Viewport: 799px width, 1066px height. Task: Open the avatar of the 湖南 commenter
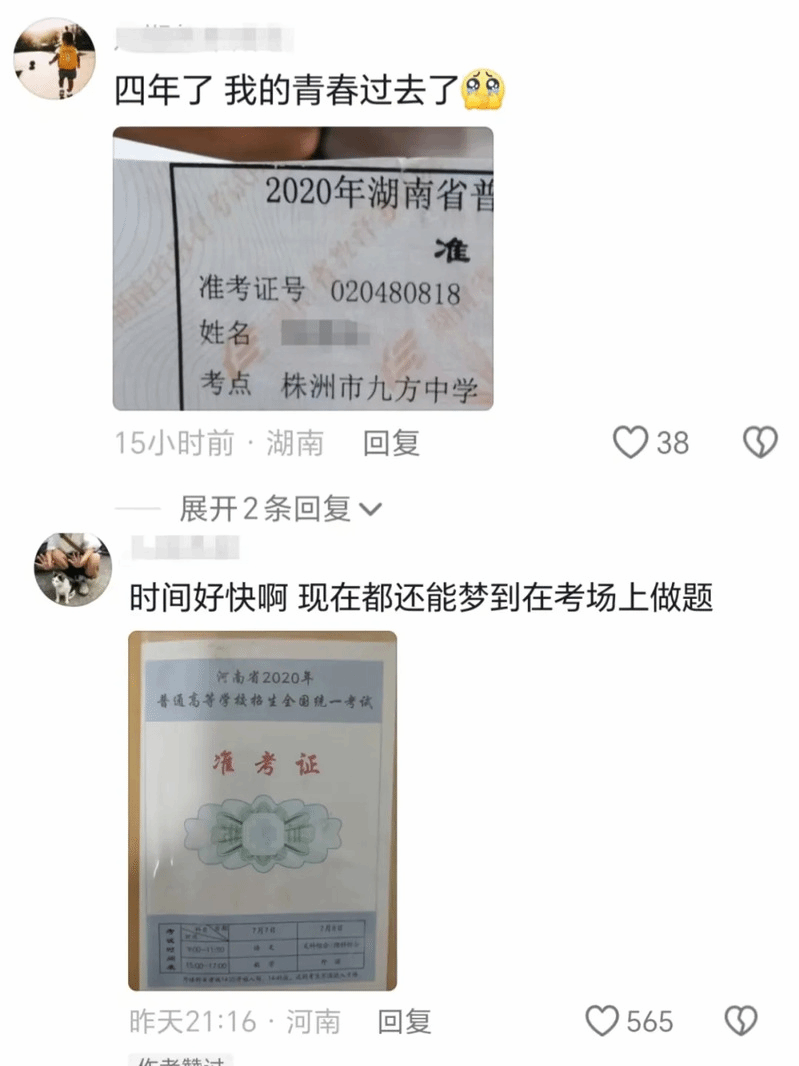[x=55, y=58]
